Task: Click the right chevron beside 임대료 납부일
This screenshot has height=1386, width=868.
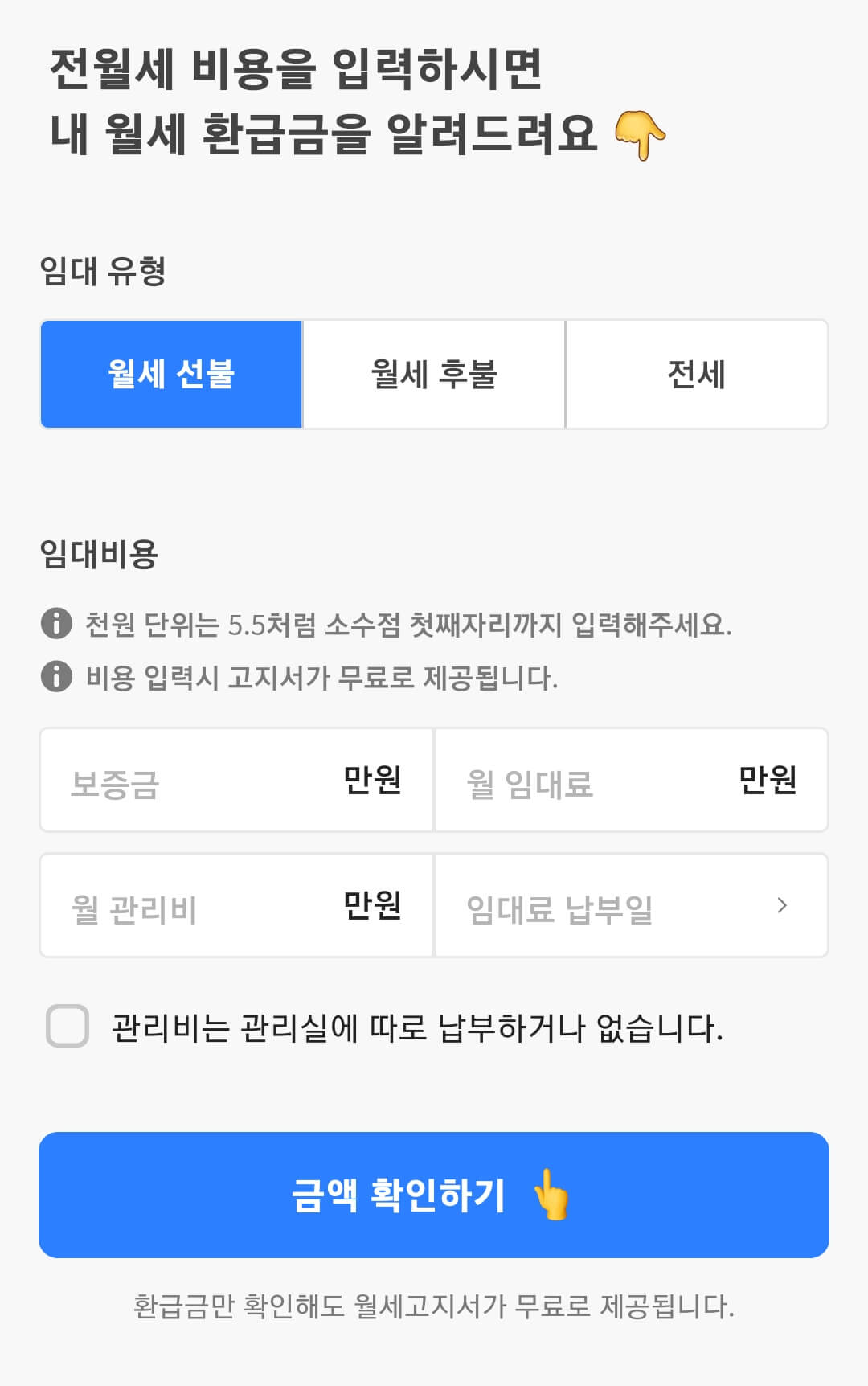Action: pos(781,904)
